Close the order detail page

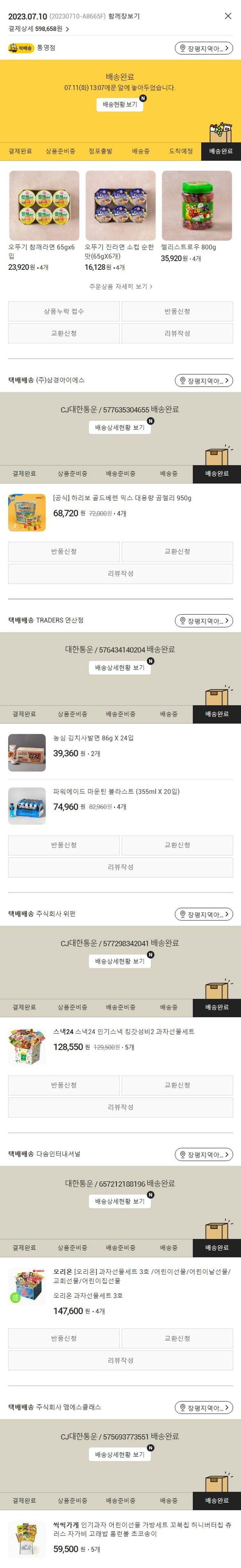(x=228, y=16)
